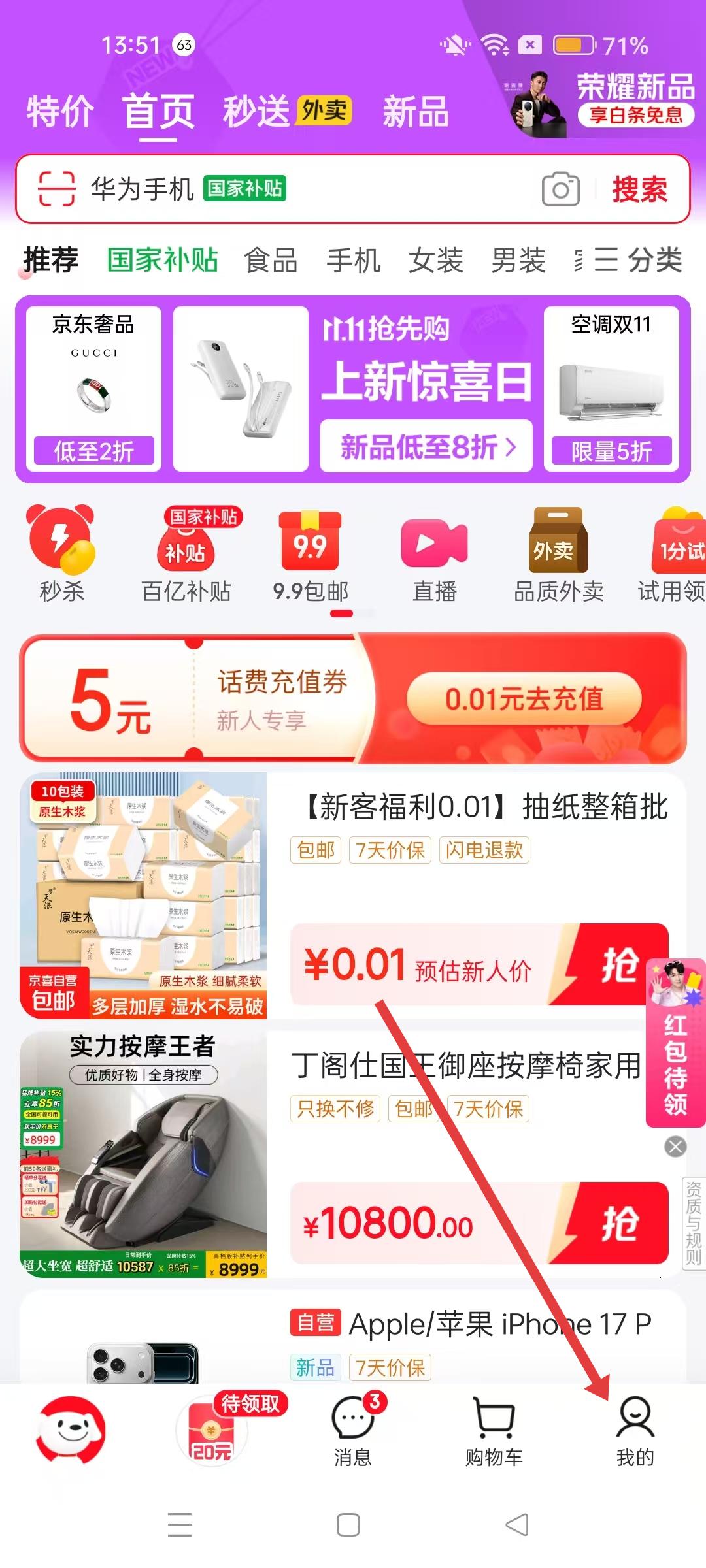Open the 秒杀 shortcut

click(x=61, y=553)
